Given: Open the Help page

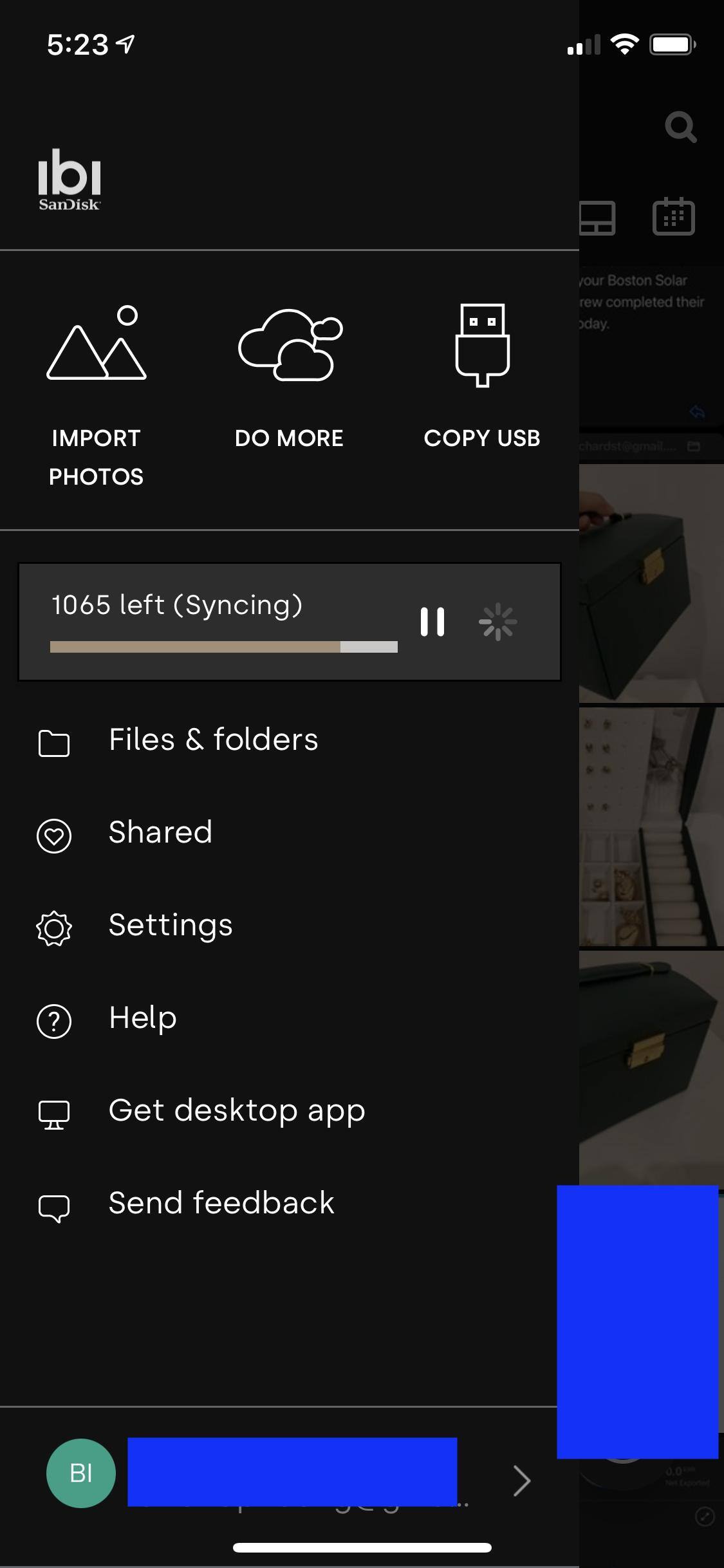Looking at the screenshot, I should click(142, 1018).
